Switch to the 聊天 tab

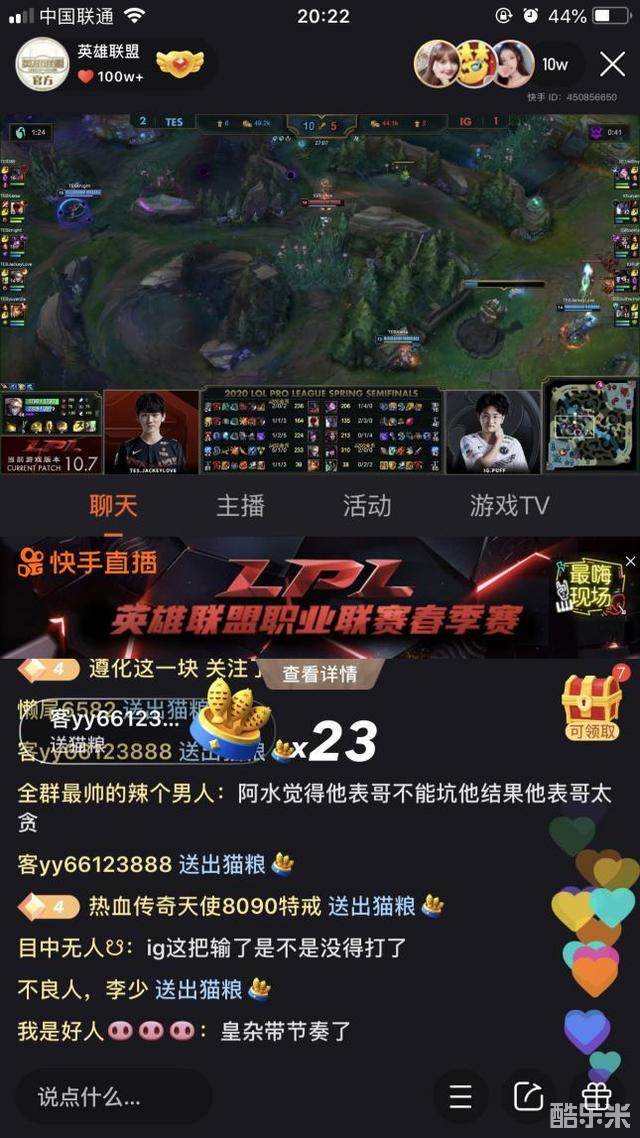pyautogui.click(x=113, y=506)
